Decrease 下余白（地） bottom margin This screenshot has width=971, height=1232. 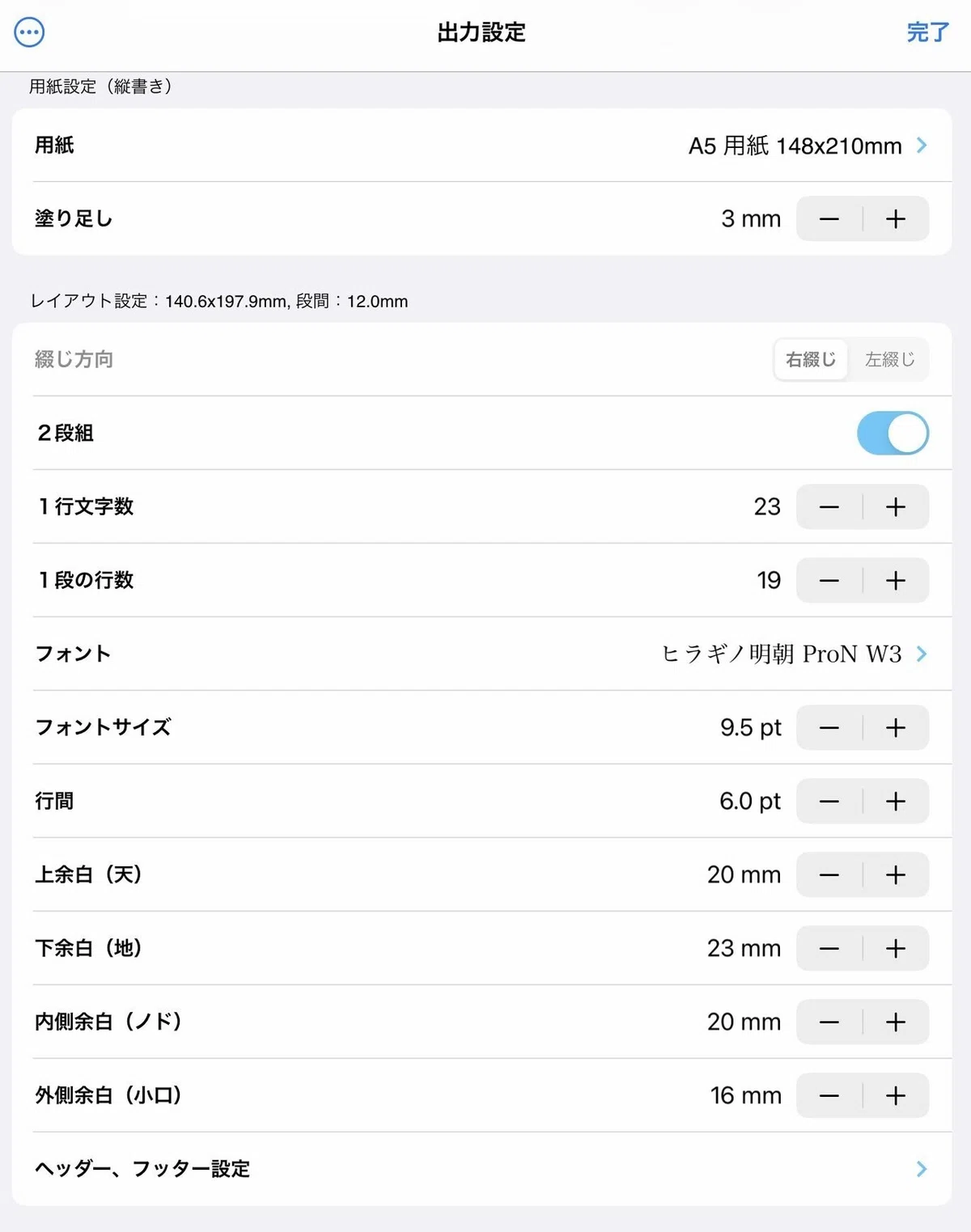(x=829, y=949)
